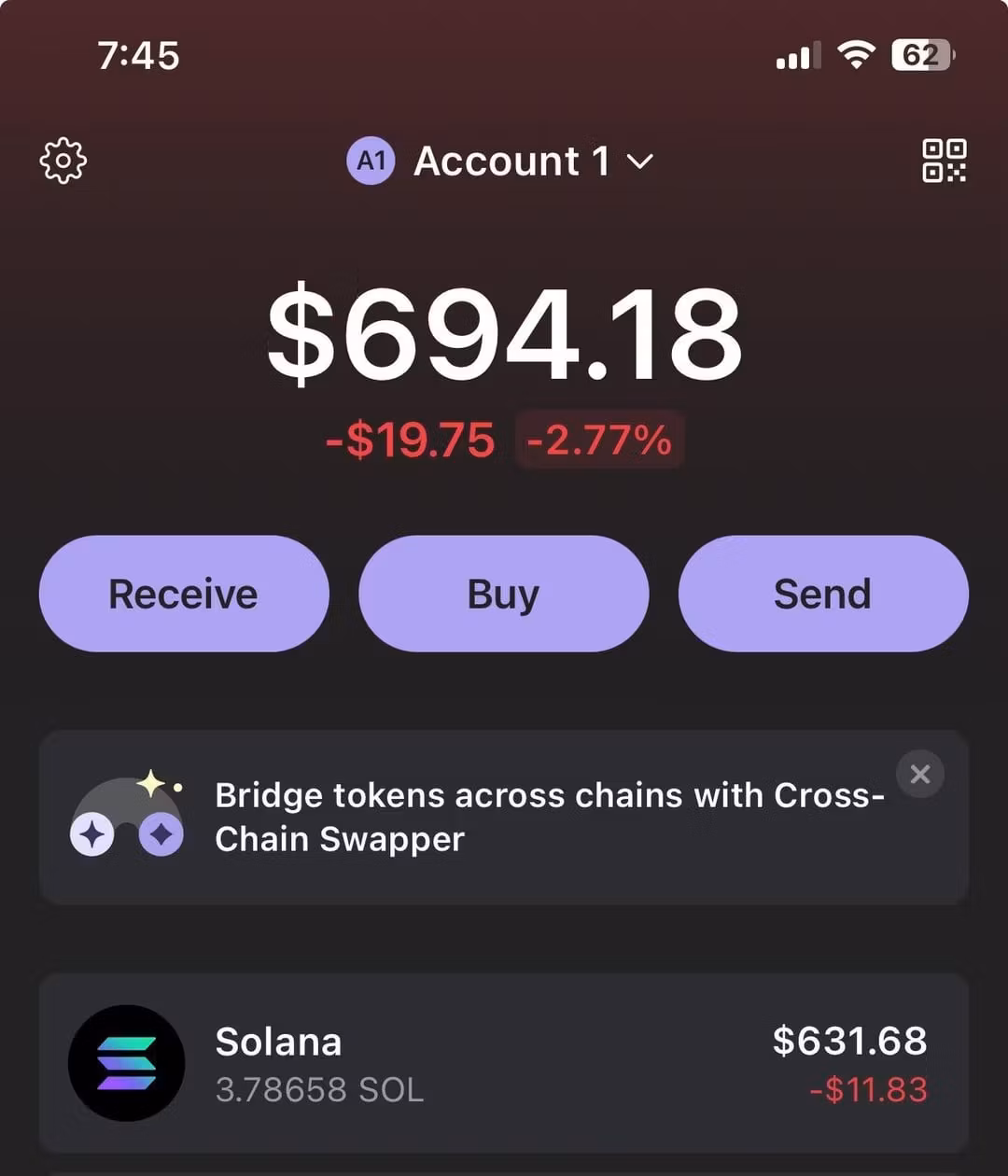Tap the Send button
Viewport: 1008px width, 1176px height.
pyautogui.click(x=822, y=594)
